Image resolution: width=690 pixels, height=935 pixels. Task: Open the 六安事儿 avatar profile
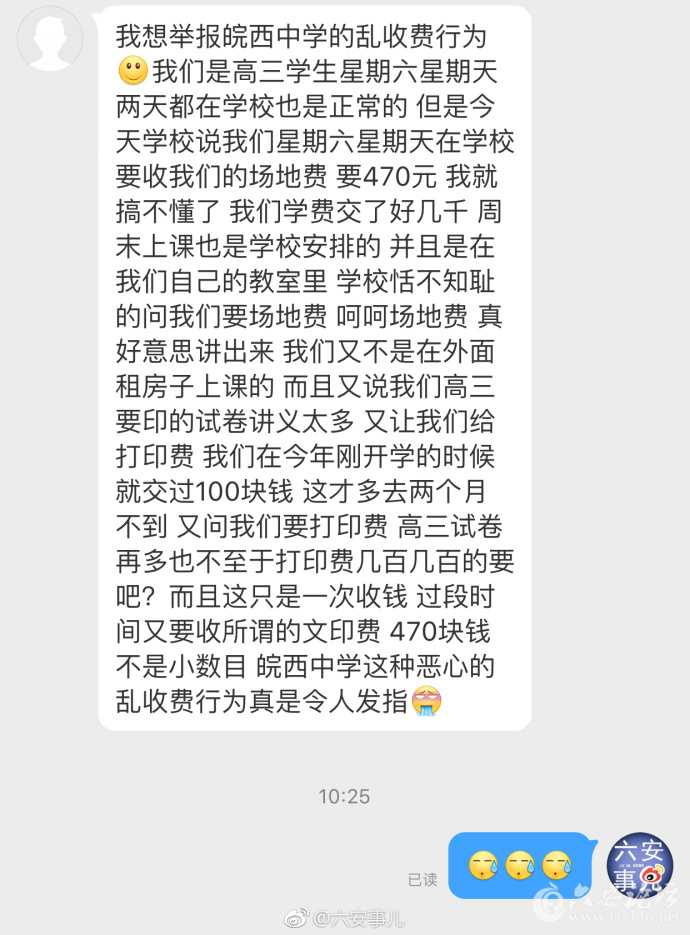tap(640, 865)
